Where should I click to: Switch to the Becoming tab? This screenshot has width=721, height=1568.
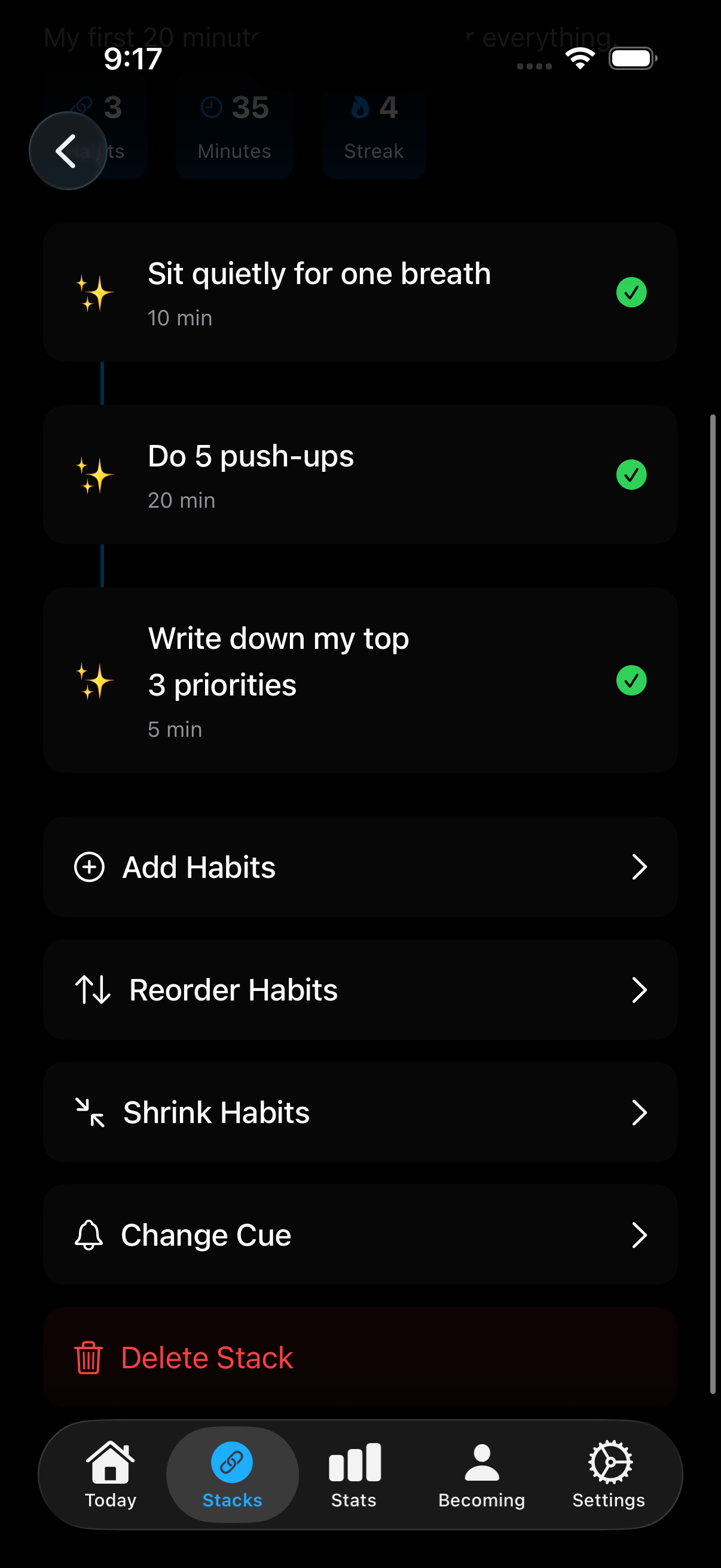coord(481,1473)
